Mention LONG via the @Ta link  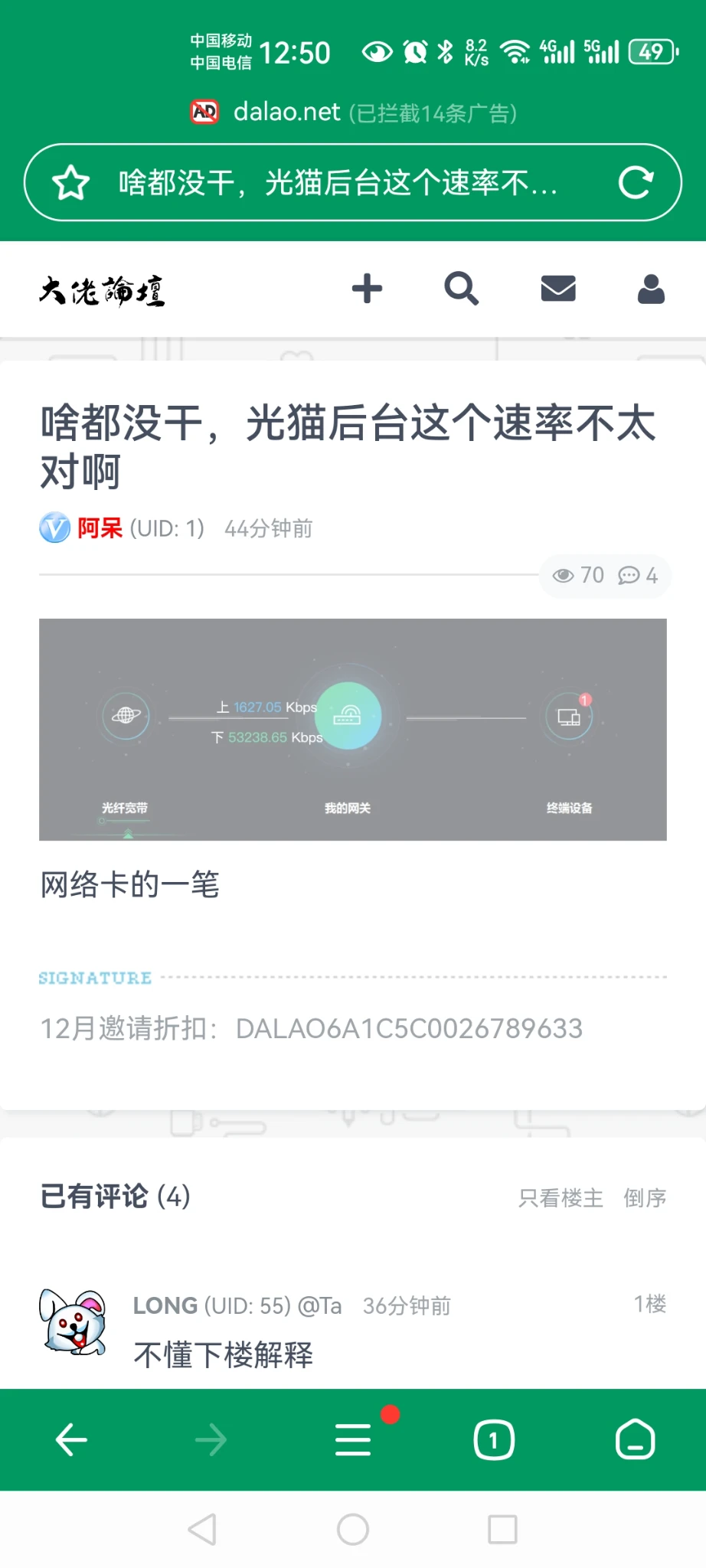[x=319, y=1305]
